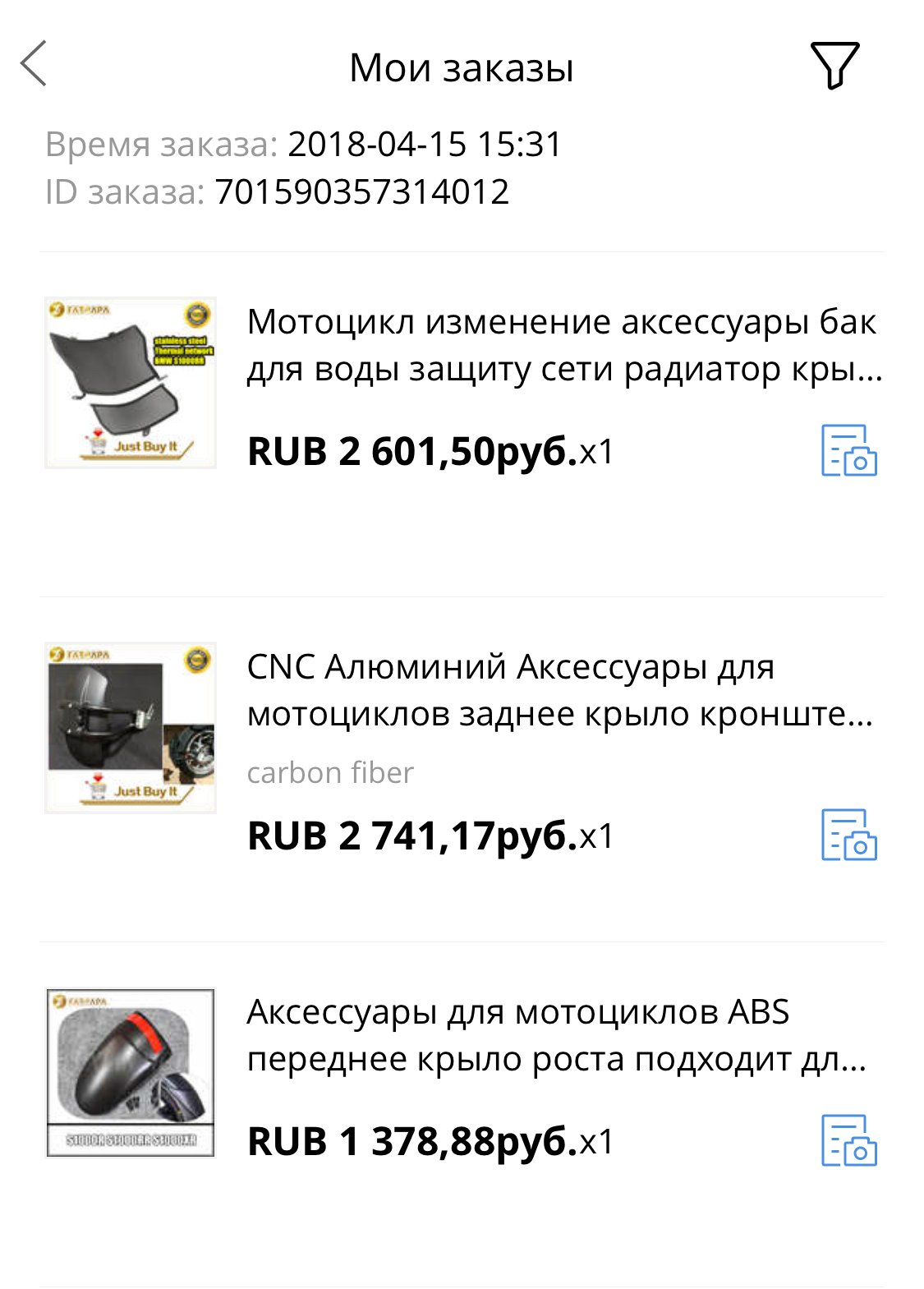
Task: Open the CNC Алюминий rear fender item
Action: click(x=559, y=690)
